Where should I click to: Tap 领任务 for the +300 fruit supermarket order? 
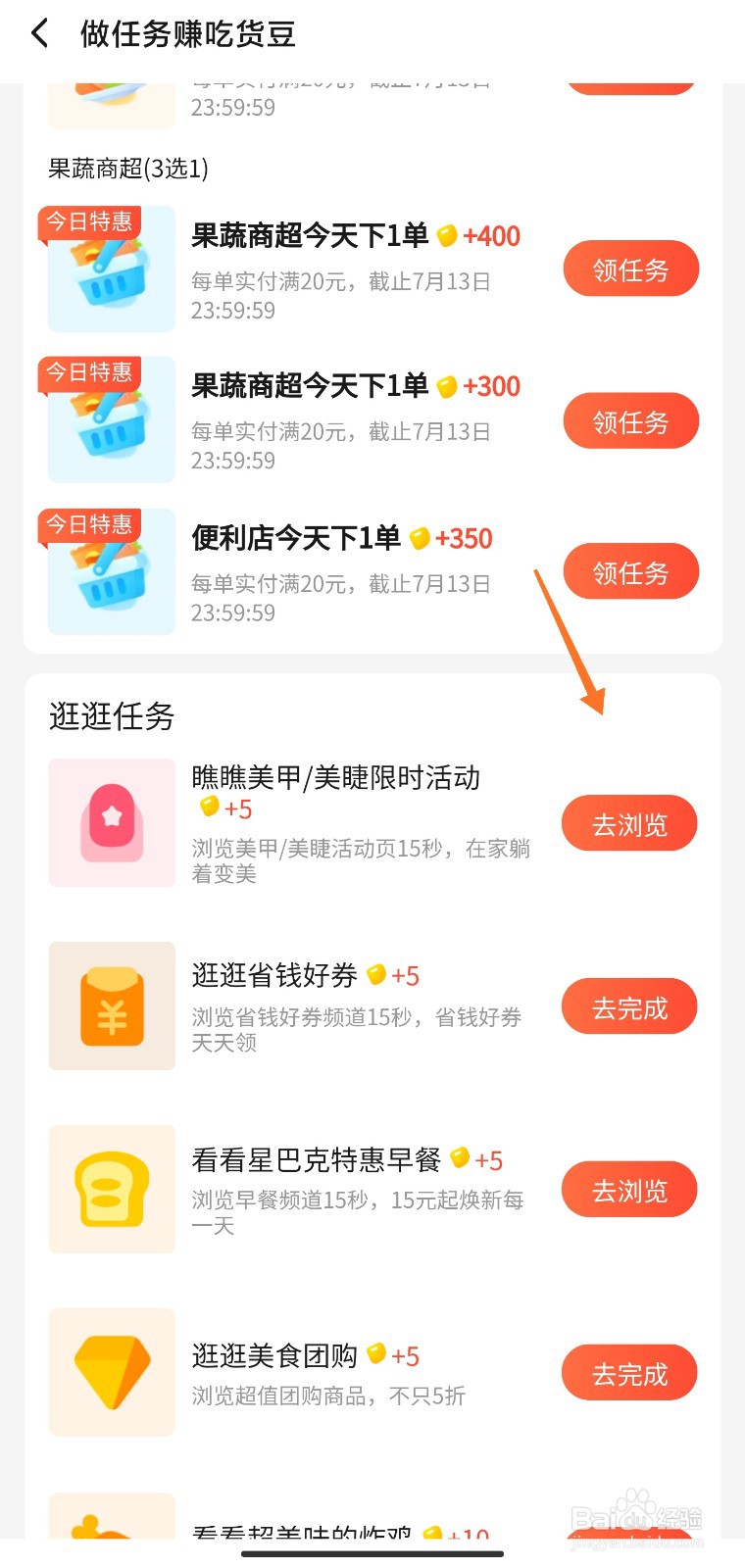tap(630, 420)
